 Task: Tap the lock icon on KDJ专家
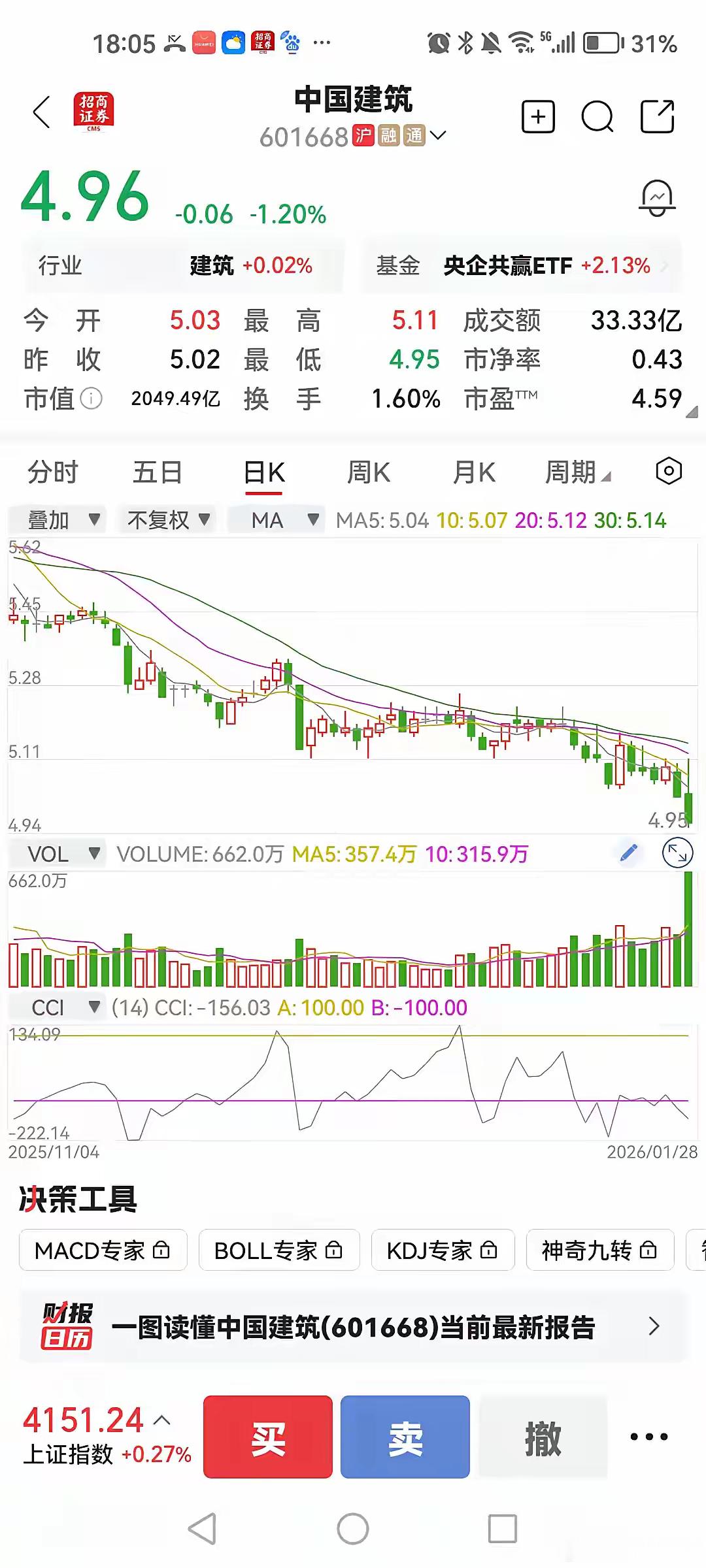[x=489, y=1250]
